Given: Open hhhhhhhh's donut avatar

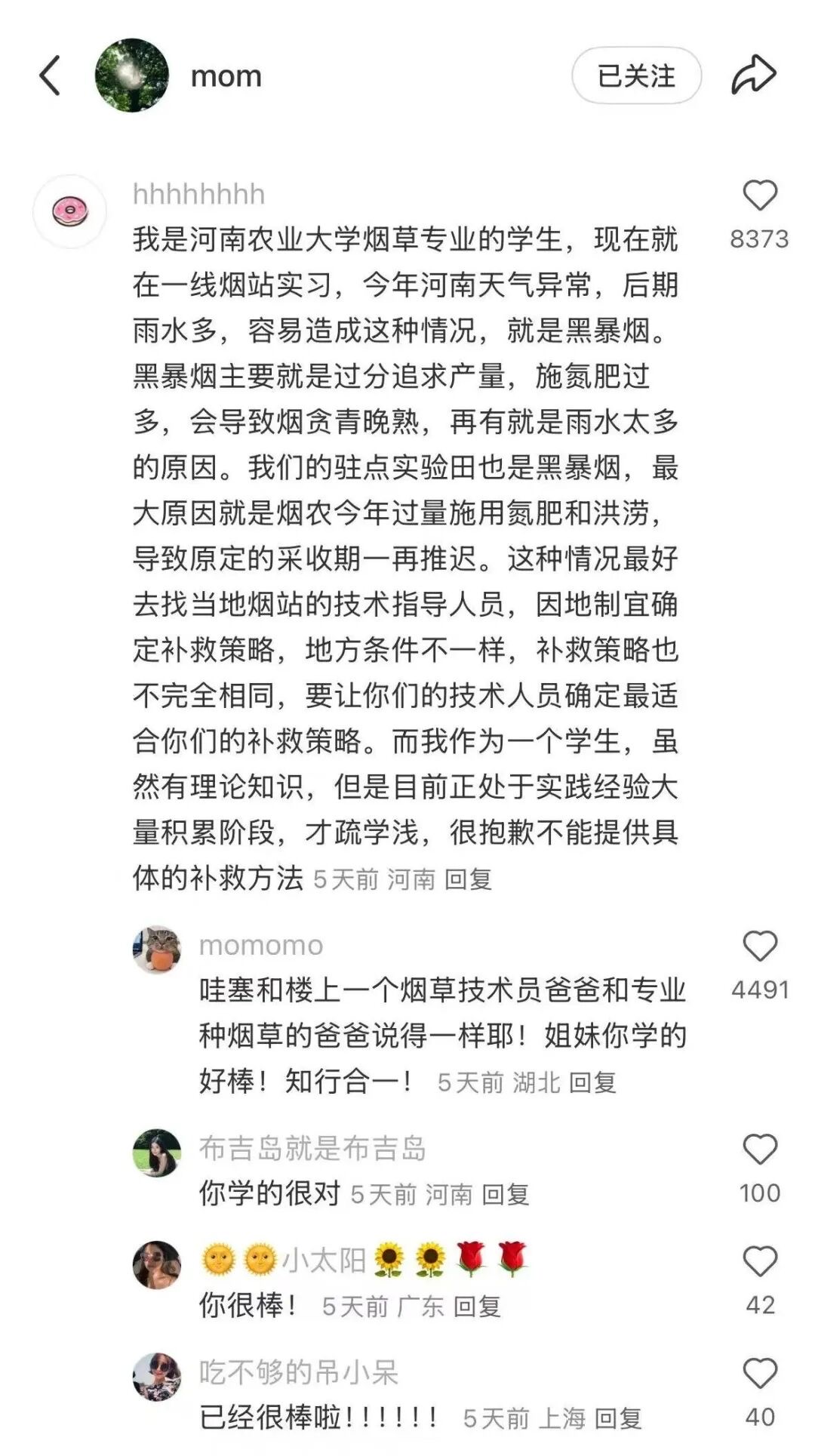Looking at the screenshot, I should coord(69,212).
